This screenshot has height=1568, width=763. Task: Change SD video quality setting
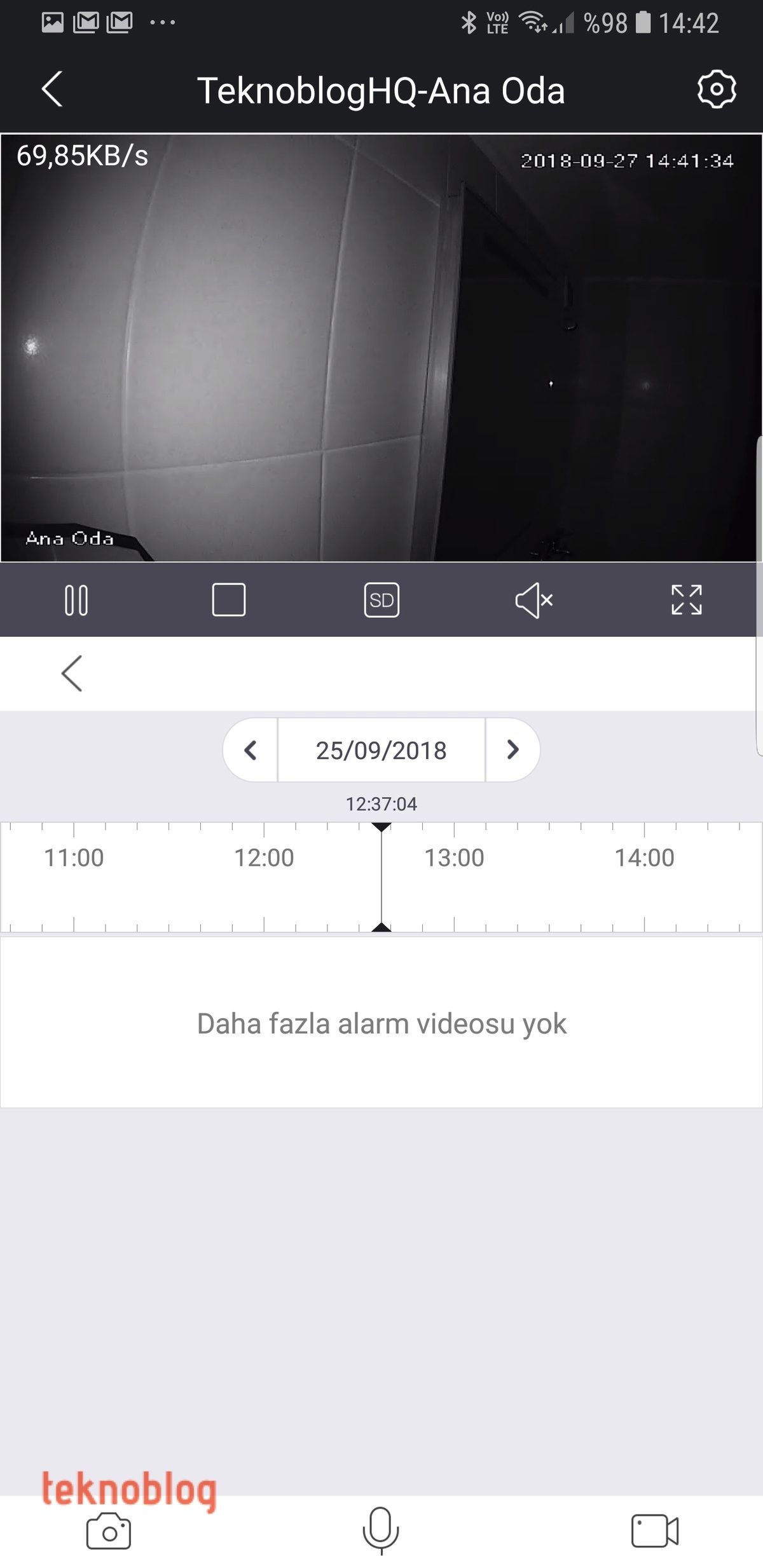point(381,600)
